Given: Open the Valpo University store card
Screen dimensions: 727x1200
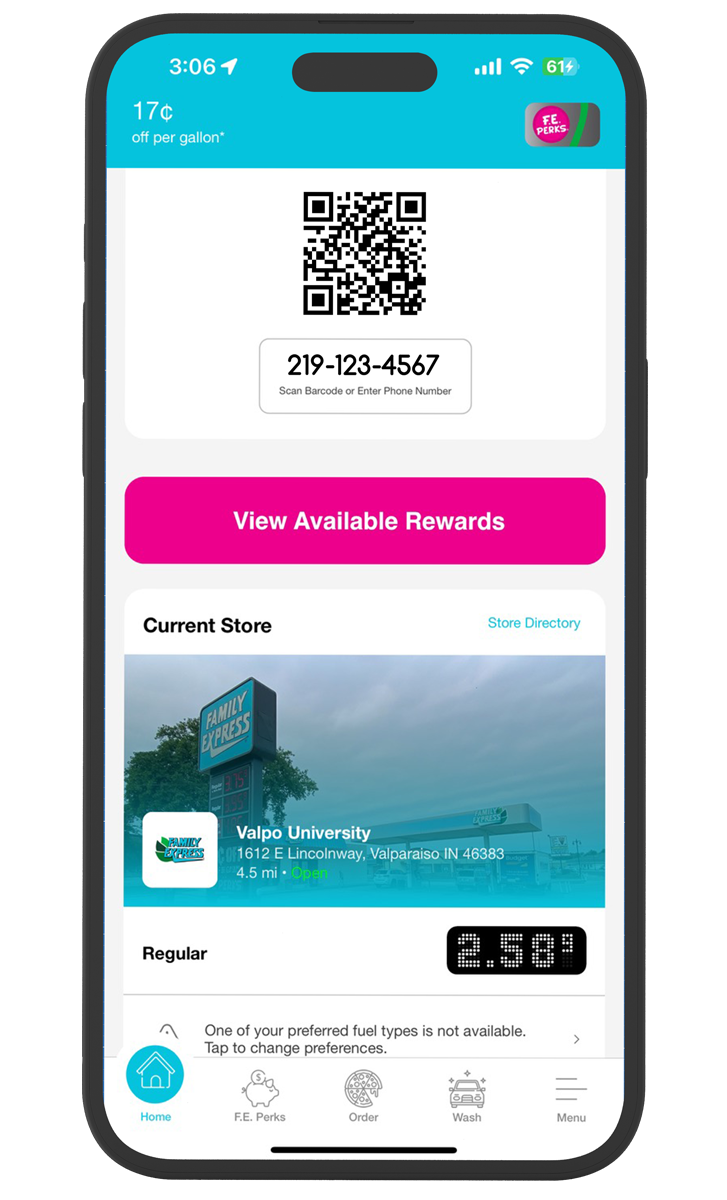Looking at the screenshot, I should coord(364,780).
